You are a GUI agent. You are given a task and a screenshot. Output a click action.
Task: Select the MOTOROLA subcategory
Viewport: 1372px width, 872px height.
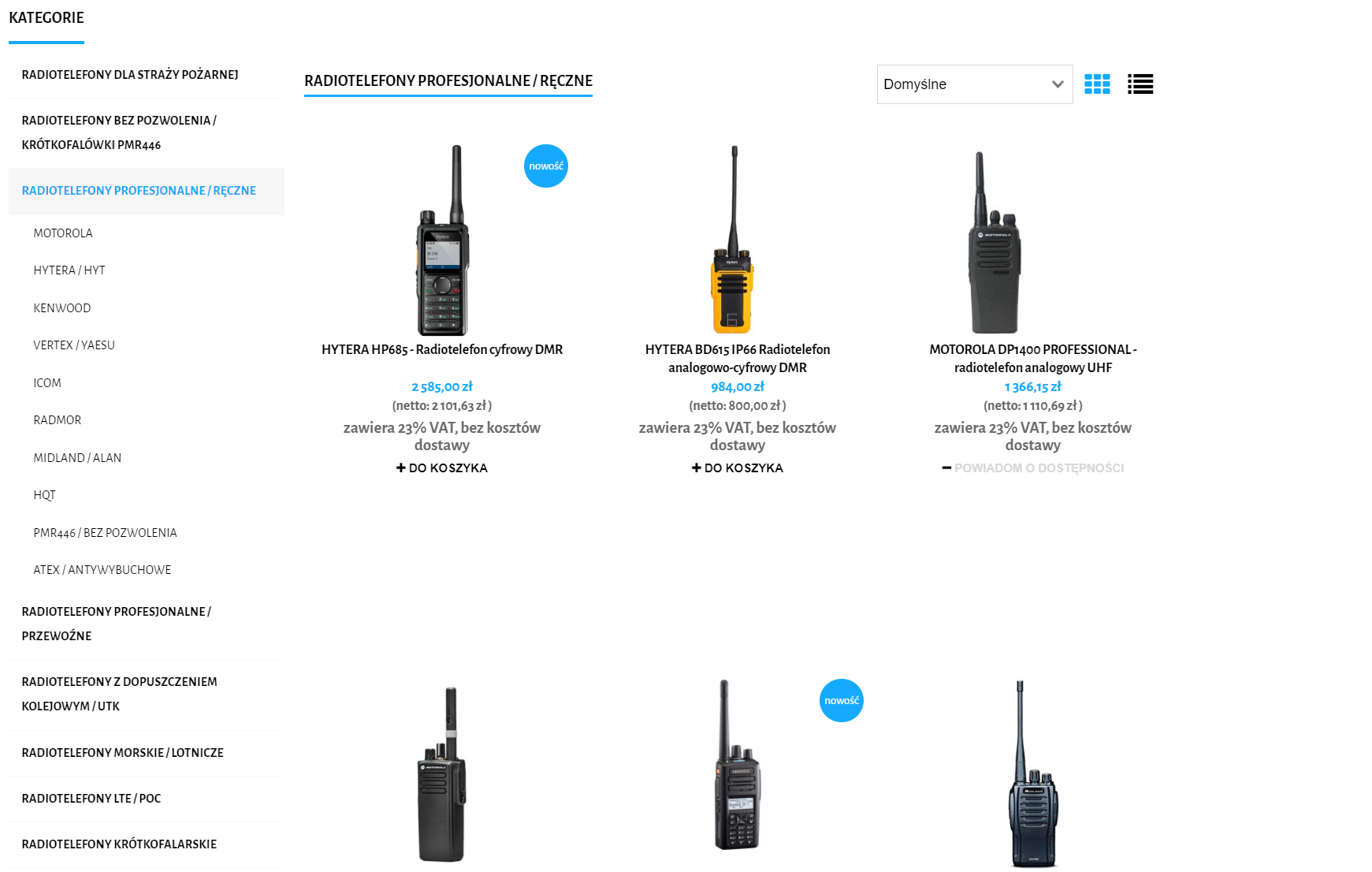tap(63, 233)
